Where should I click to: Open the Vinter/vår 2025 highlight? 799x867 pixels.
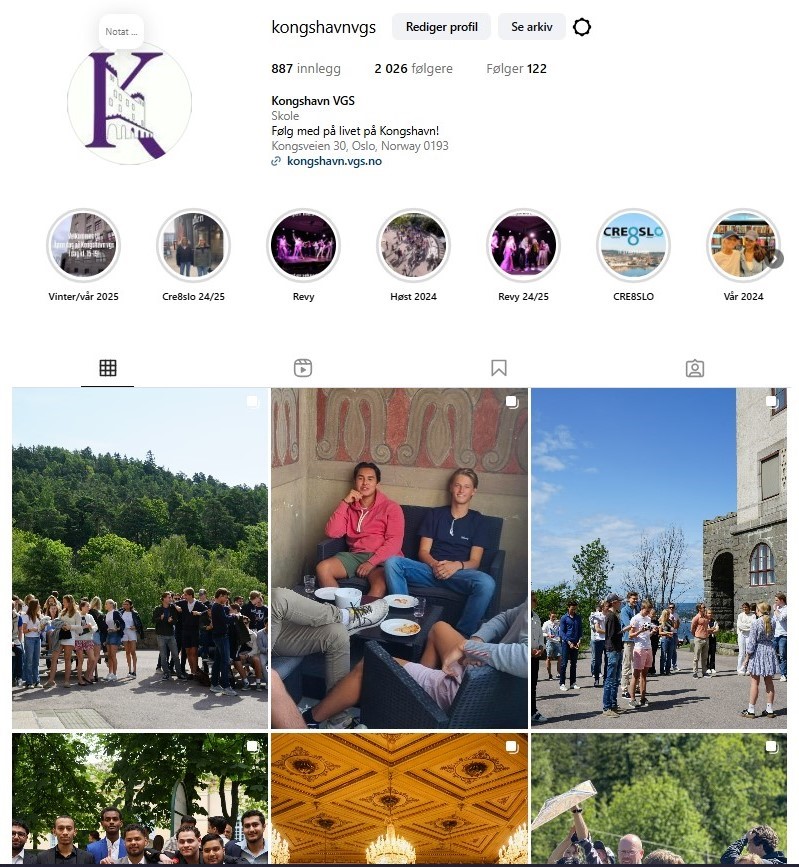click(x=84, y=246)
